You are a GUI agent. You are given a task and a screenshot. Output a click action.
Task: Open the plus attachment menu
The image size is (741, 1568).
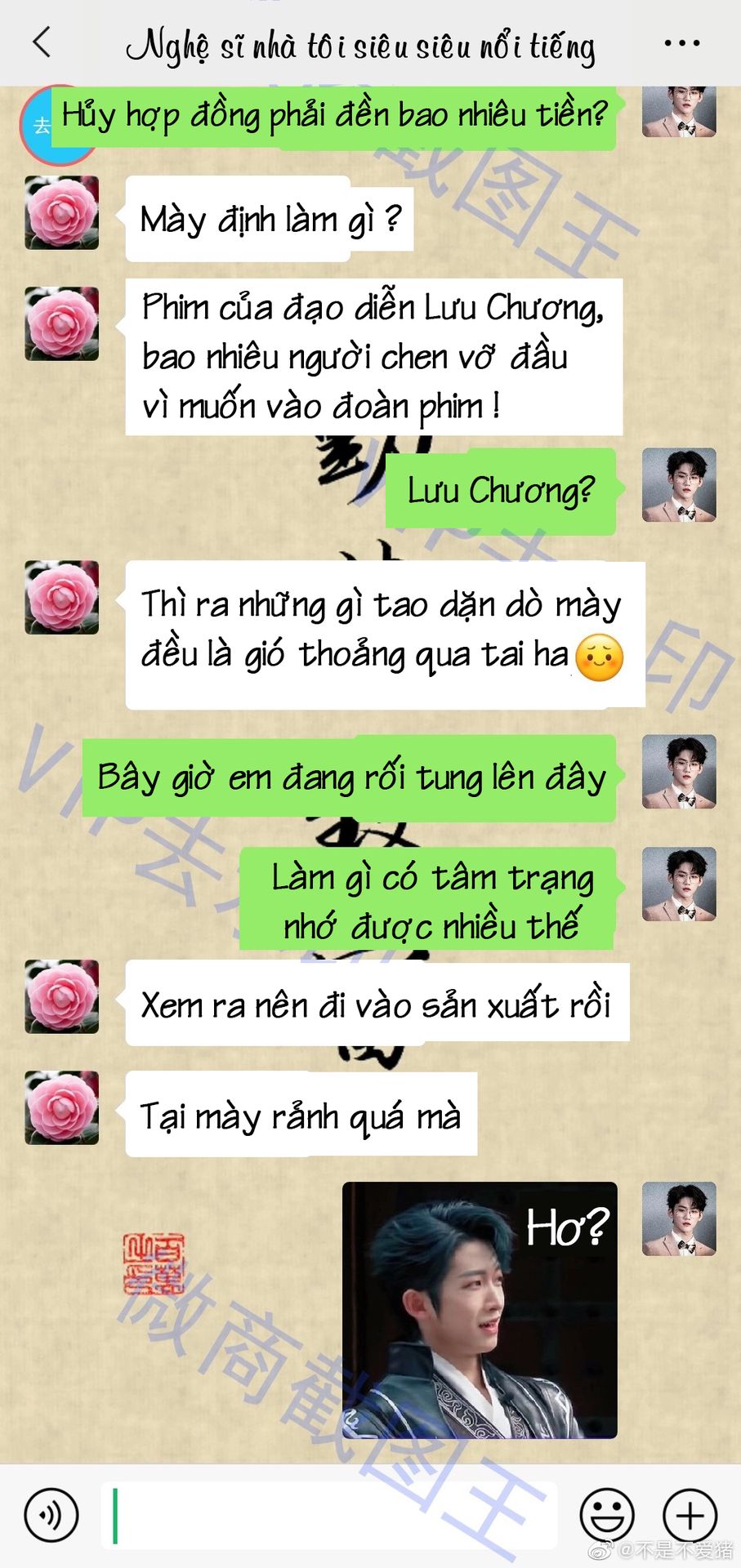point(690,1516)
